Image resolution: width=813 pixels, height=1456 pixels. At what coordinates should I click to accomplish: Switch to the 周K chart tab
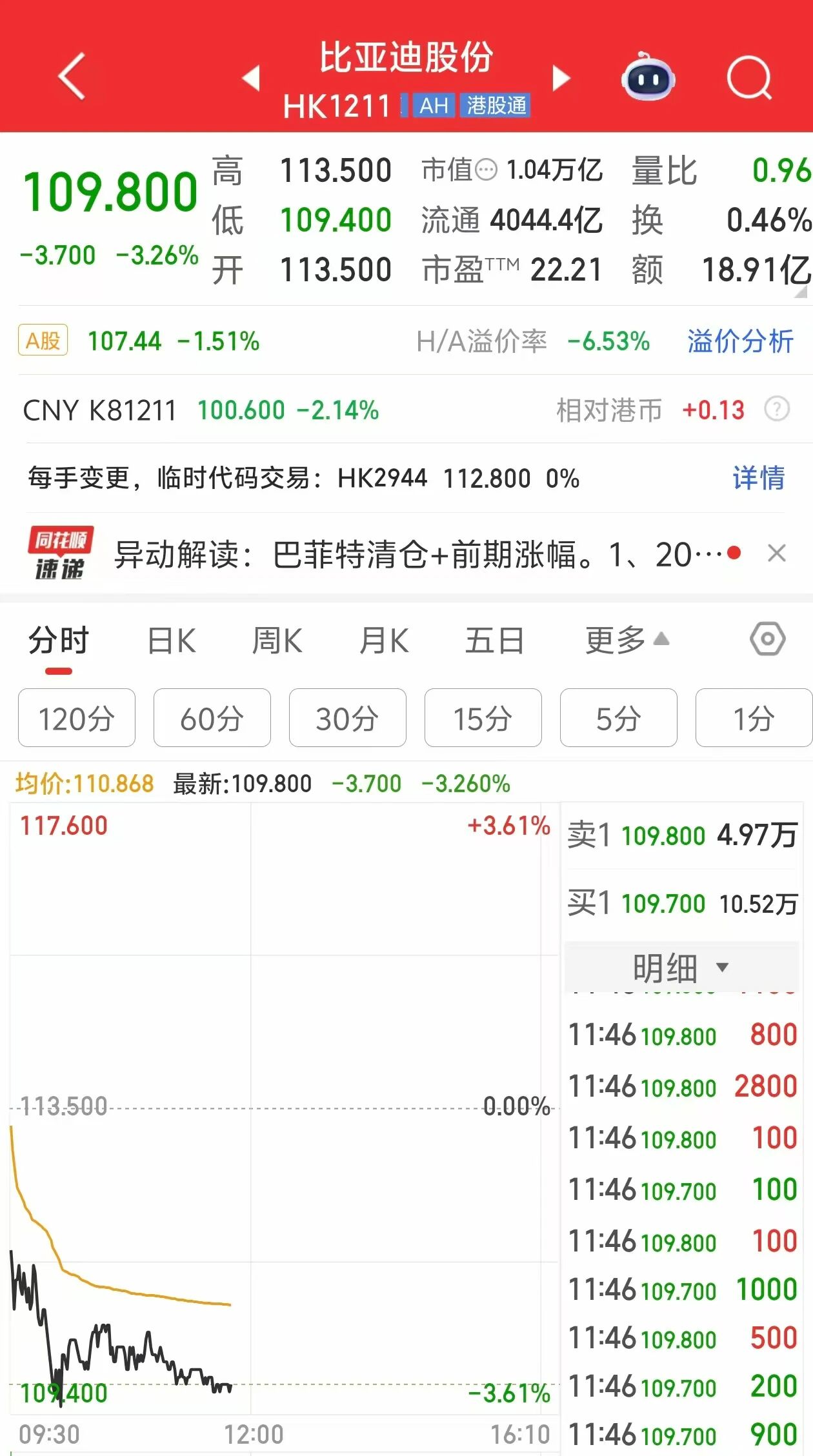click(277, 641)
